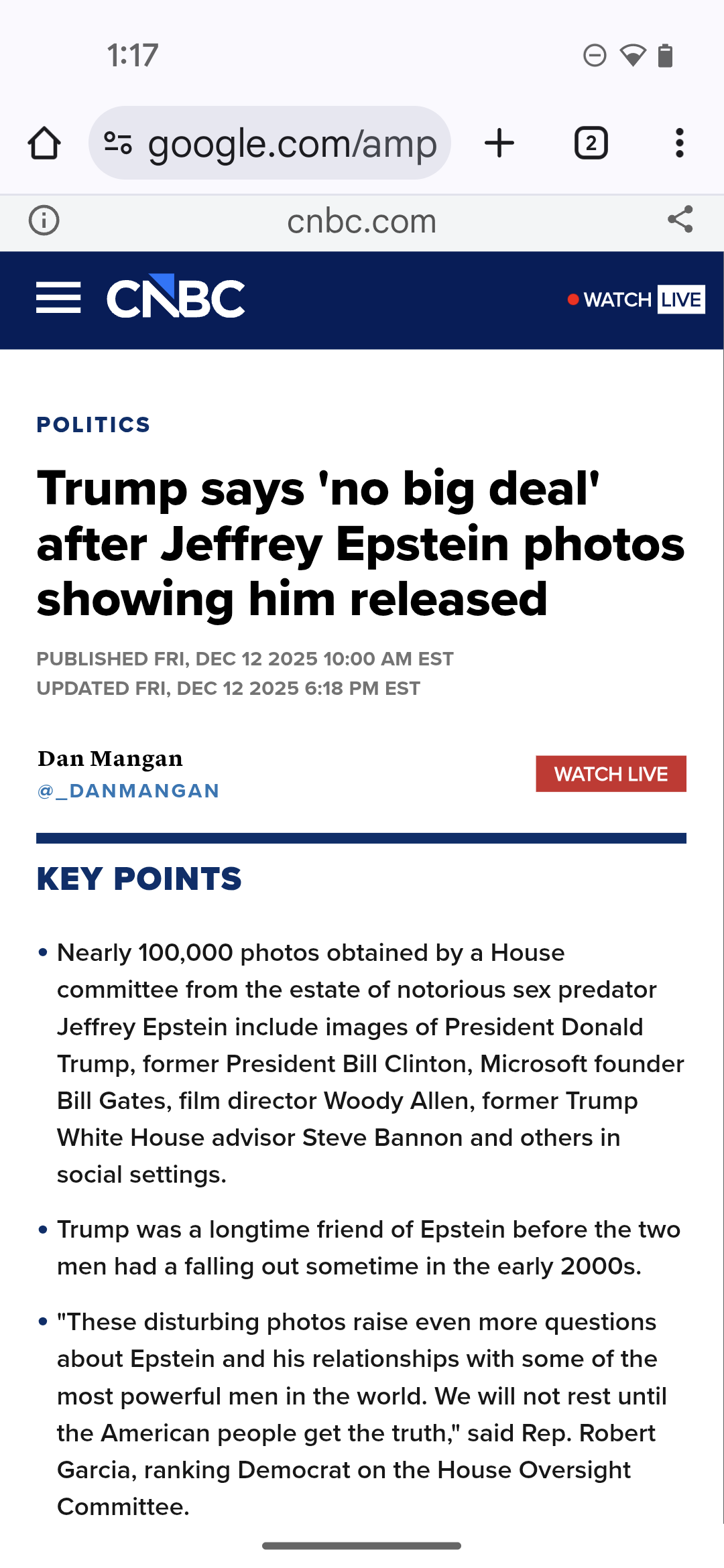The height and width of the screenshot is (1568, 724).
Task: Share this CNBC article
Action: 680,219
